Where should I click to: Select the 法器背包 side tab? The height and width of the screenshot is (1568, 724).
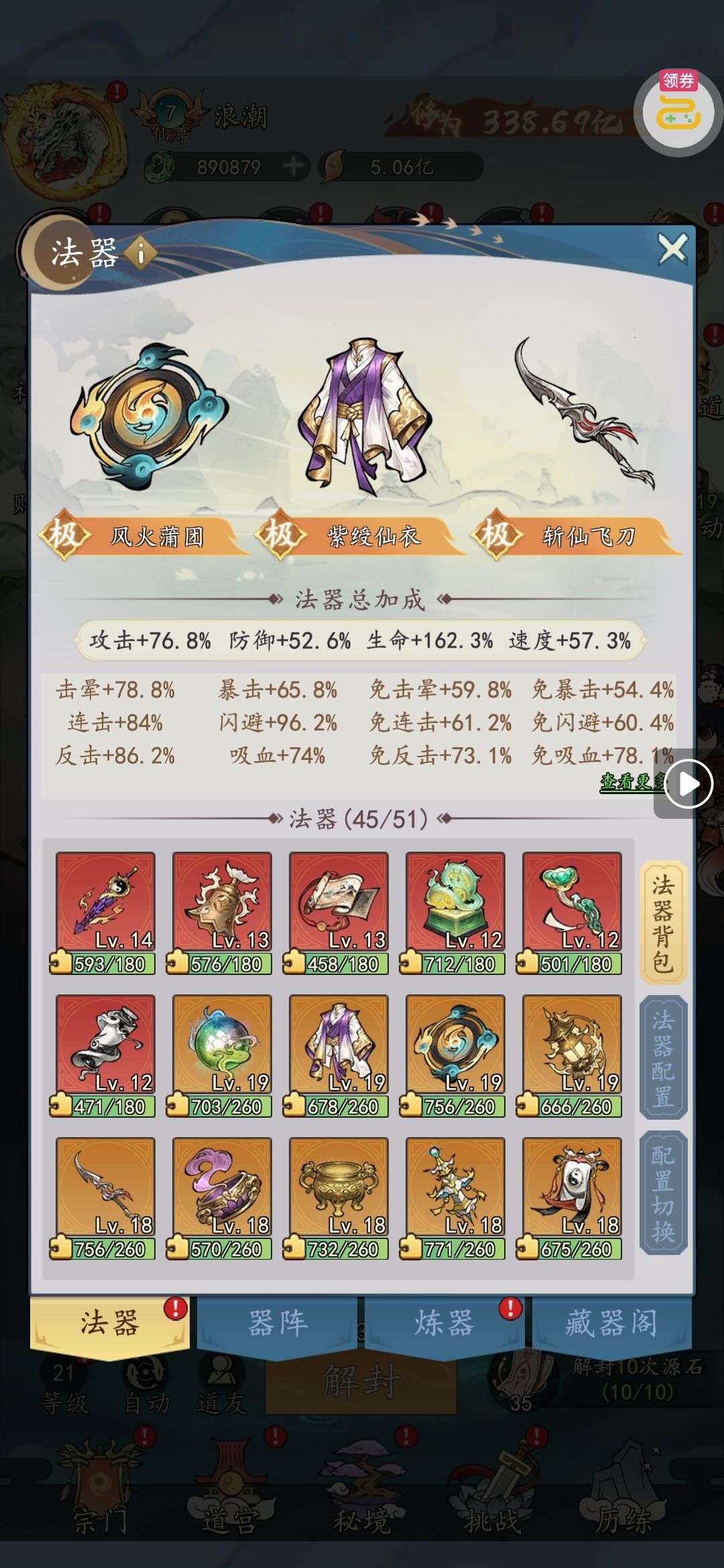[662, 923]
